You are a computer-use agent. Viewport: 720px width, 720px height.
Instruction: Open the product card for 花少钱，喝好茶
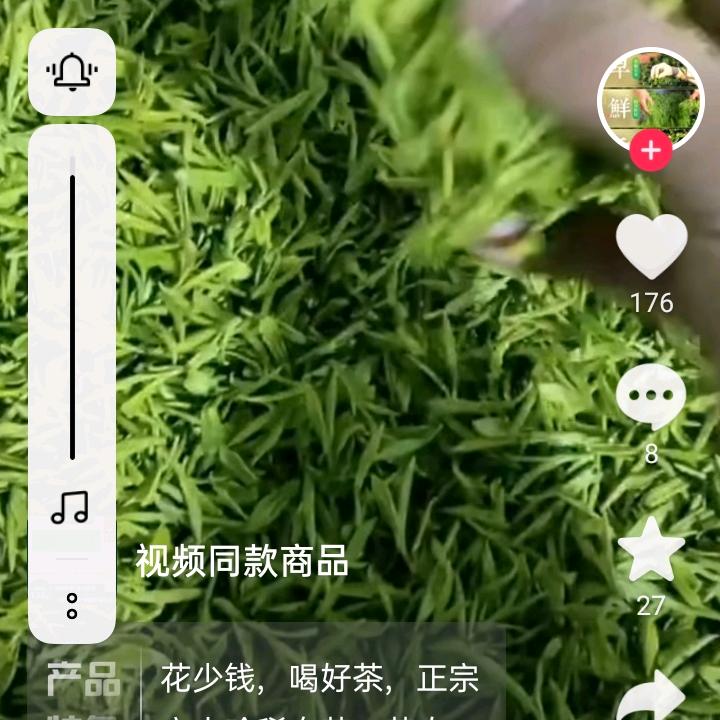[x=318, y=680]
